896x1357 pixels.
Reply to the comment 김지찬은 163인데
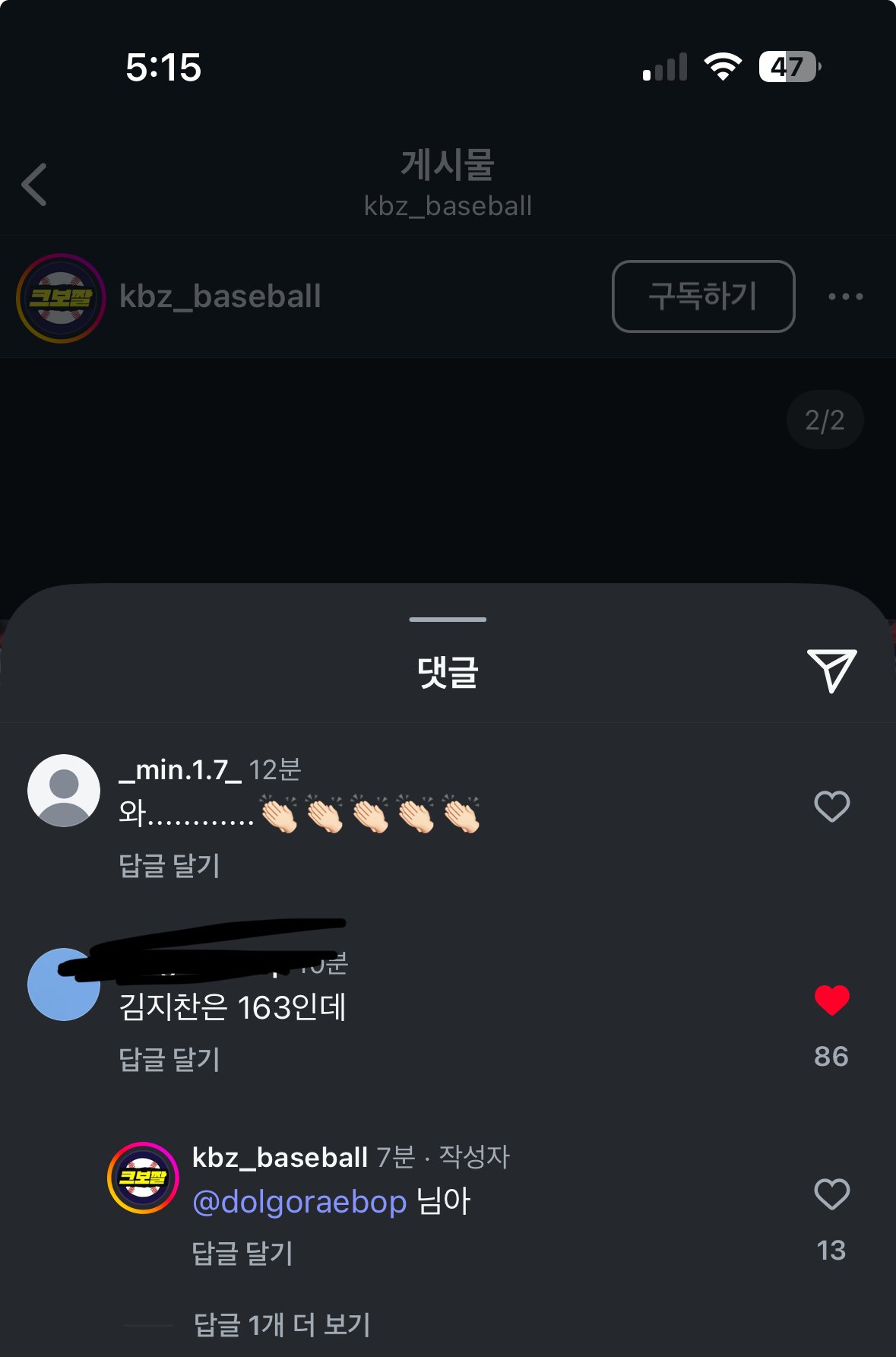pyautogui.click(x=169, y=1059)
